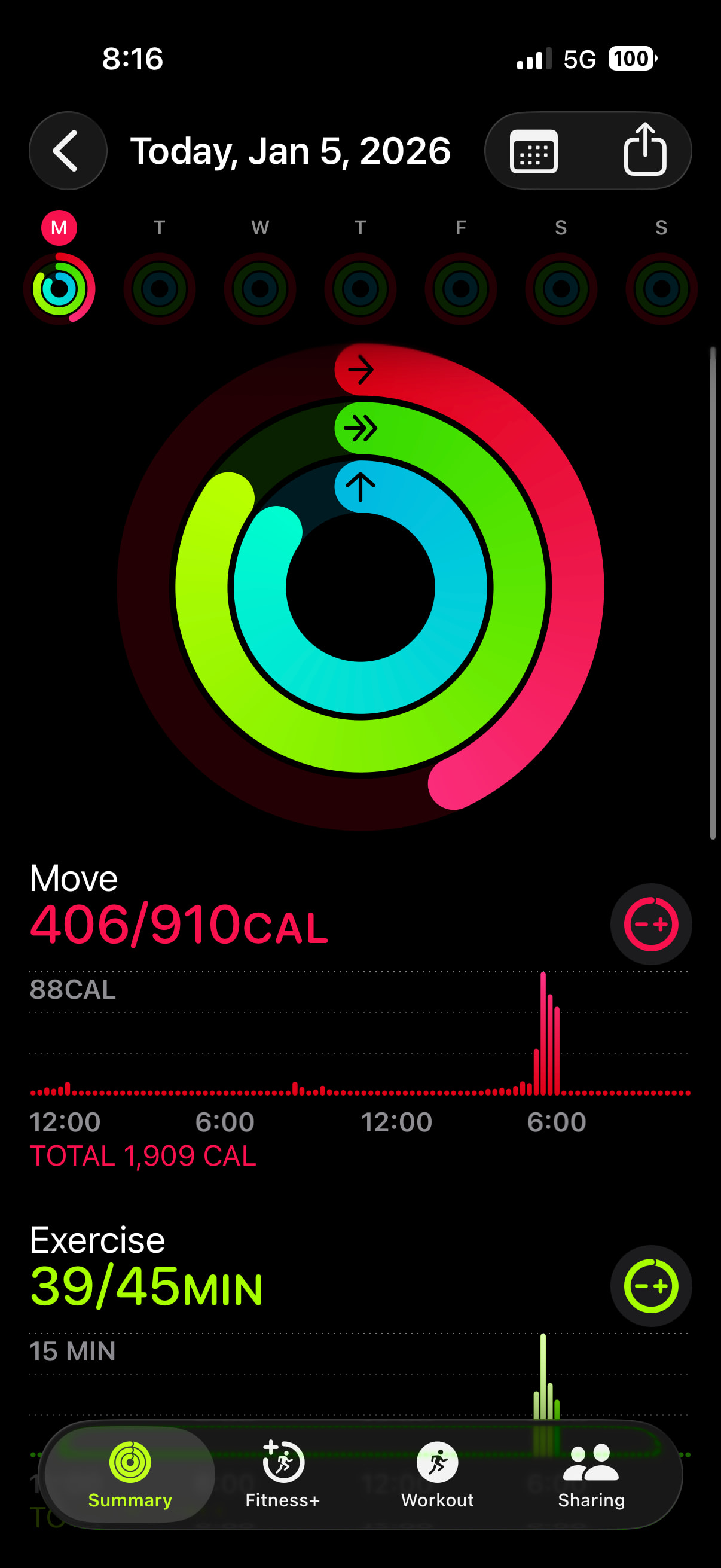The width and height of the screenshot is (721, 1568).
Task: Select Monday's activity rings
Action: pos(59,288)
